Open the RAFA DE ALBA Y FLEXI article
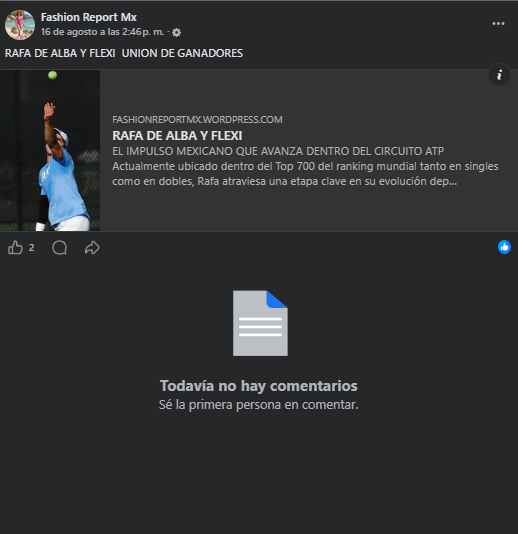Viewport: 518px width, 534px height. (177, 136)
